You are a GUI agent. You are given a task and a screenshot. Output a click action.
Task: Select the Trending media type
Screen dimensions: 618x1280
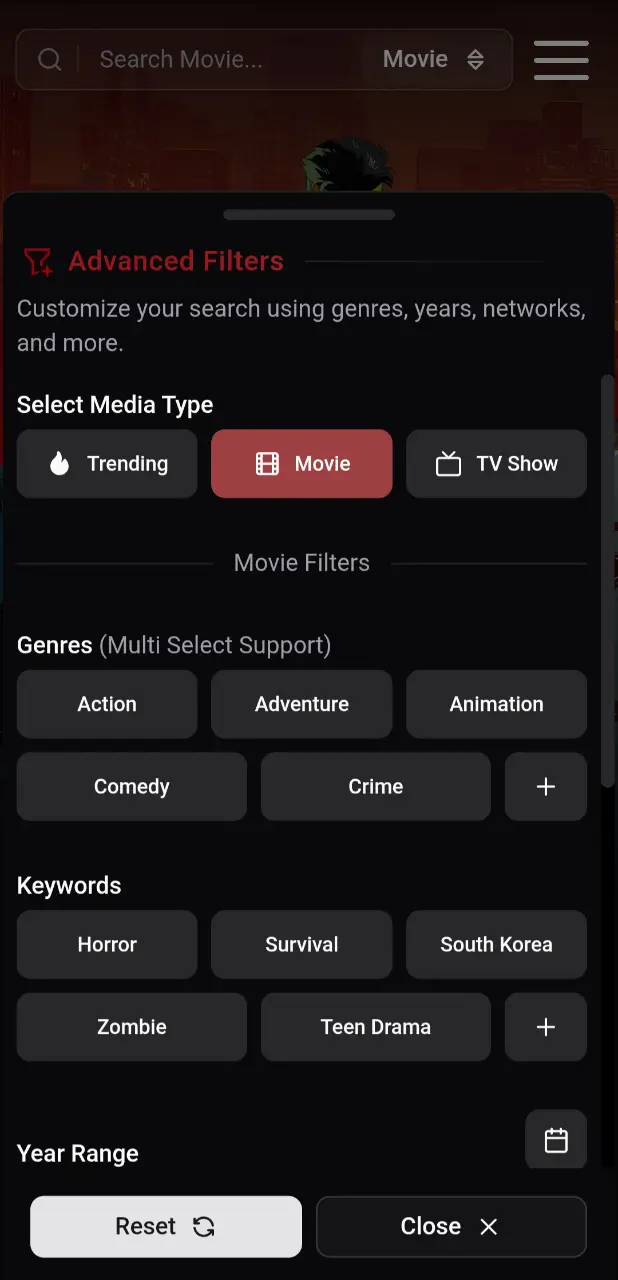pyautogui.click(x=107, y=464)
